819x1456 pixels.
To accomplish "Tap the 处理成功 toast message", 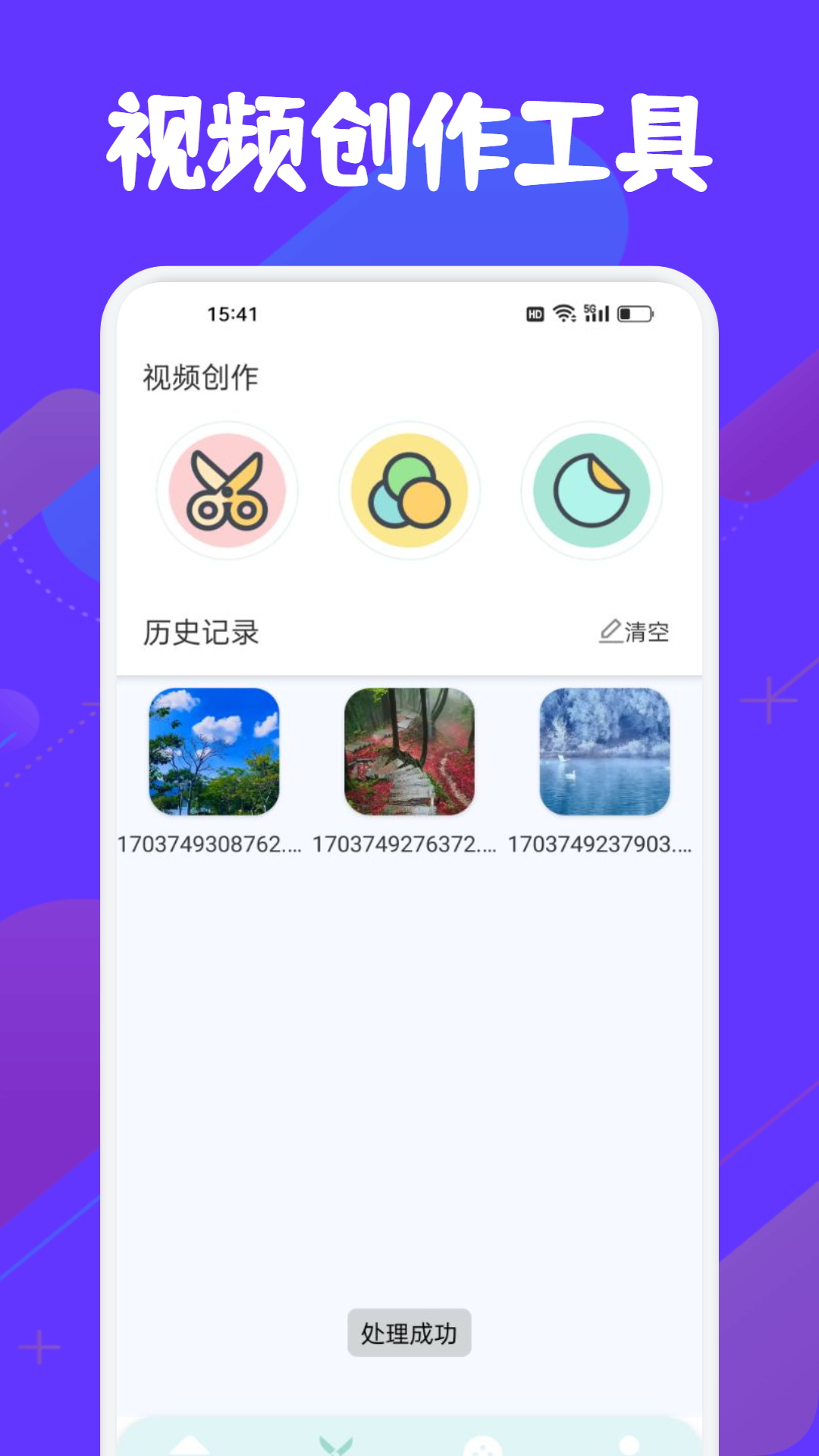I will pyautogui.click(x=409, y=1332).
